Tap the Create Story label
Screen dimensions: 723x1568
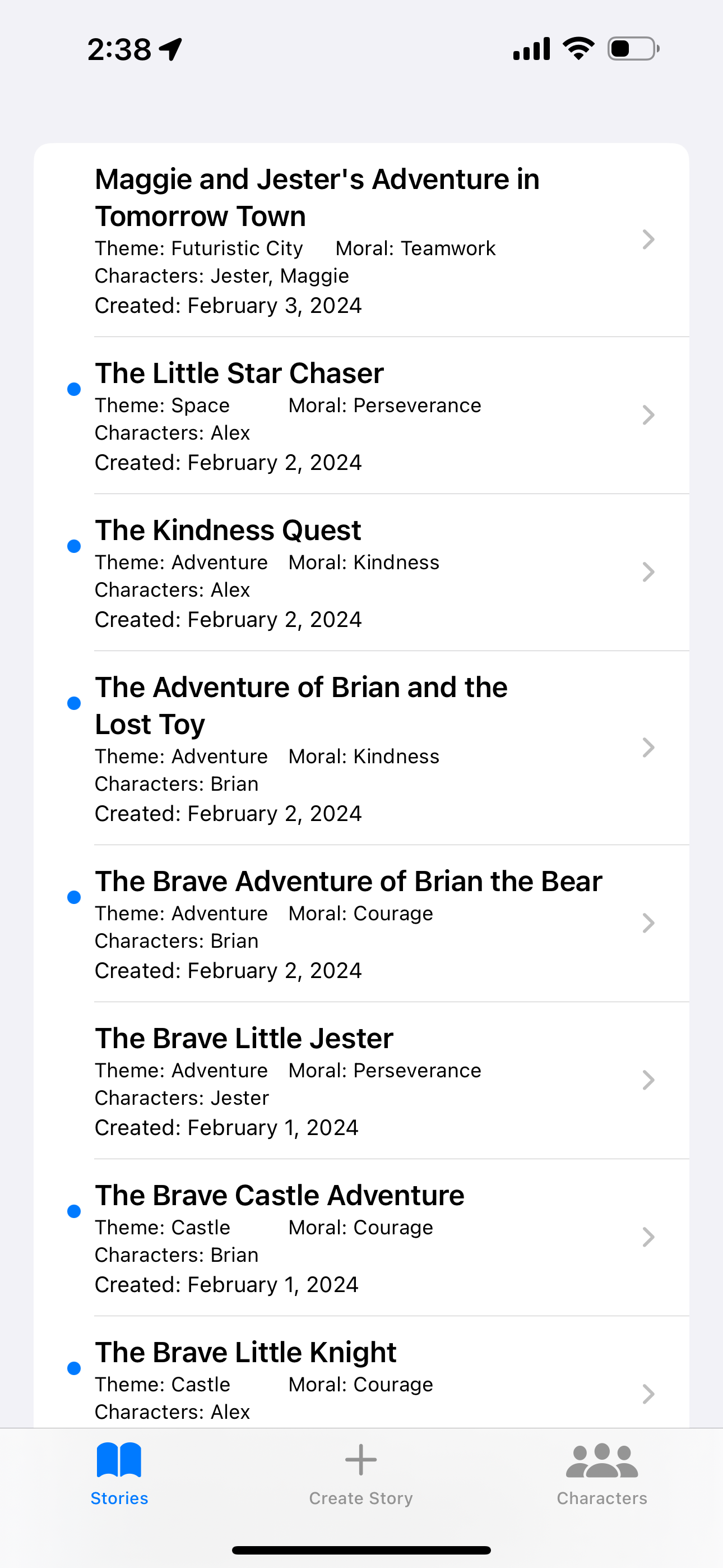click(361, 1498)
